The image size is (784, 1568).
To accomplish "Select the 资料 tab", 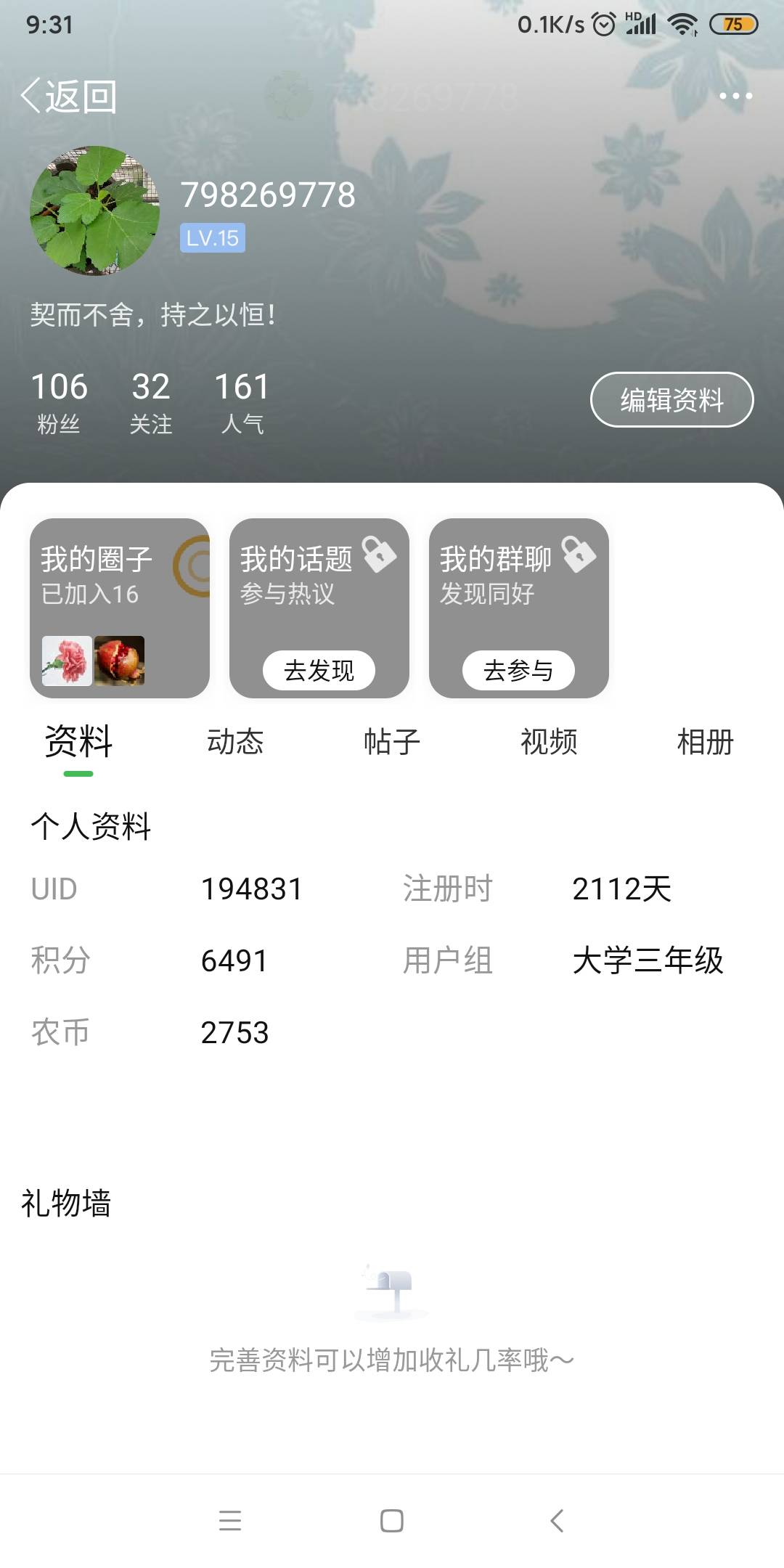I will pos(78,742).
